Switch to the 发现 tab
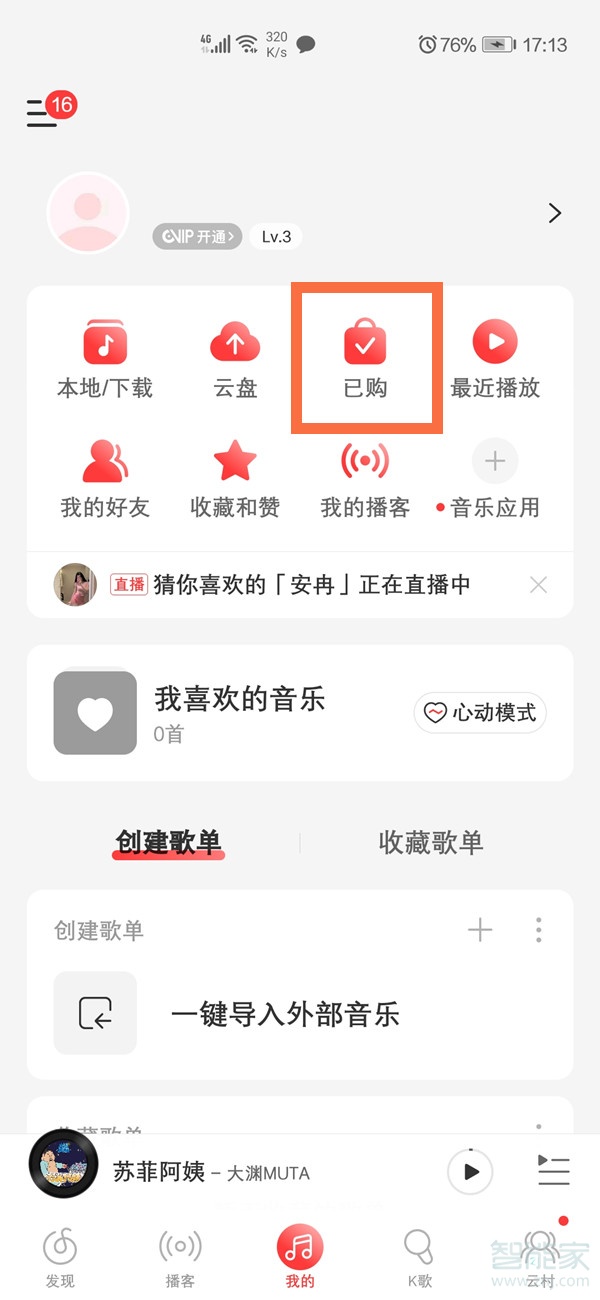The image size is (600, 1300). point(60,1258)
